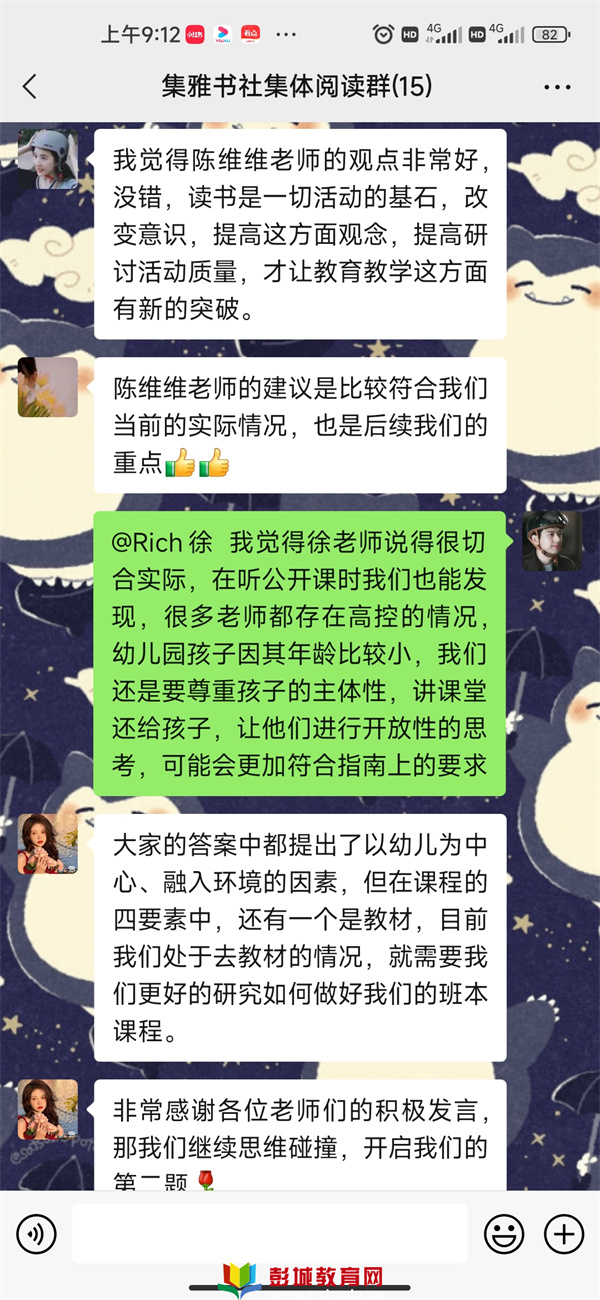Open the emoji picker

pyautogui.click(x=504, y=1234)
